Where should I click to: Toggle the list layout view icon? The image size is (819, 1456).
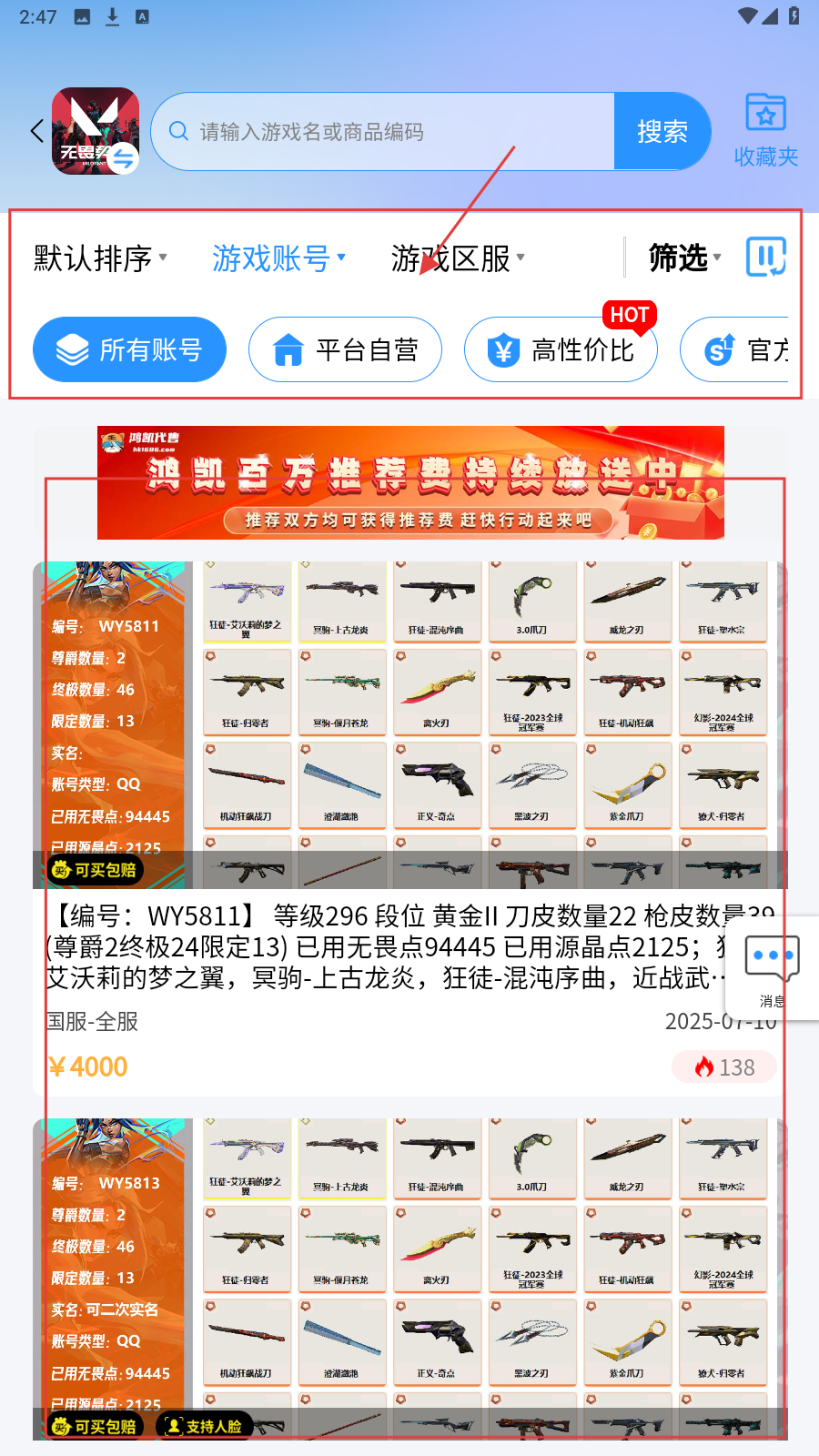pyautogui.click(x=765, y=257)
